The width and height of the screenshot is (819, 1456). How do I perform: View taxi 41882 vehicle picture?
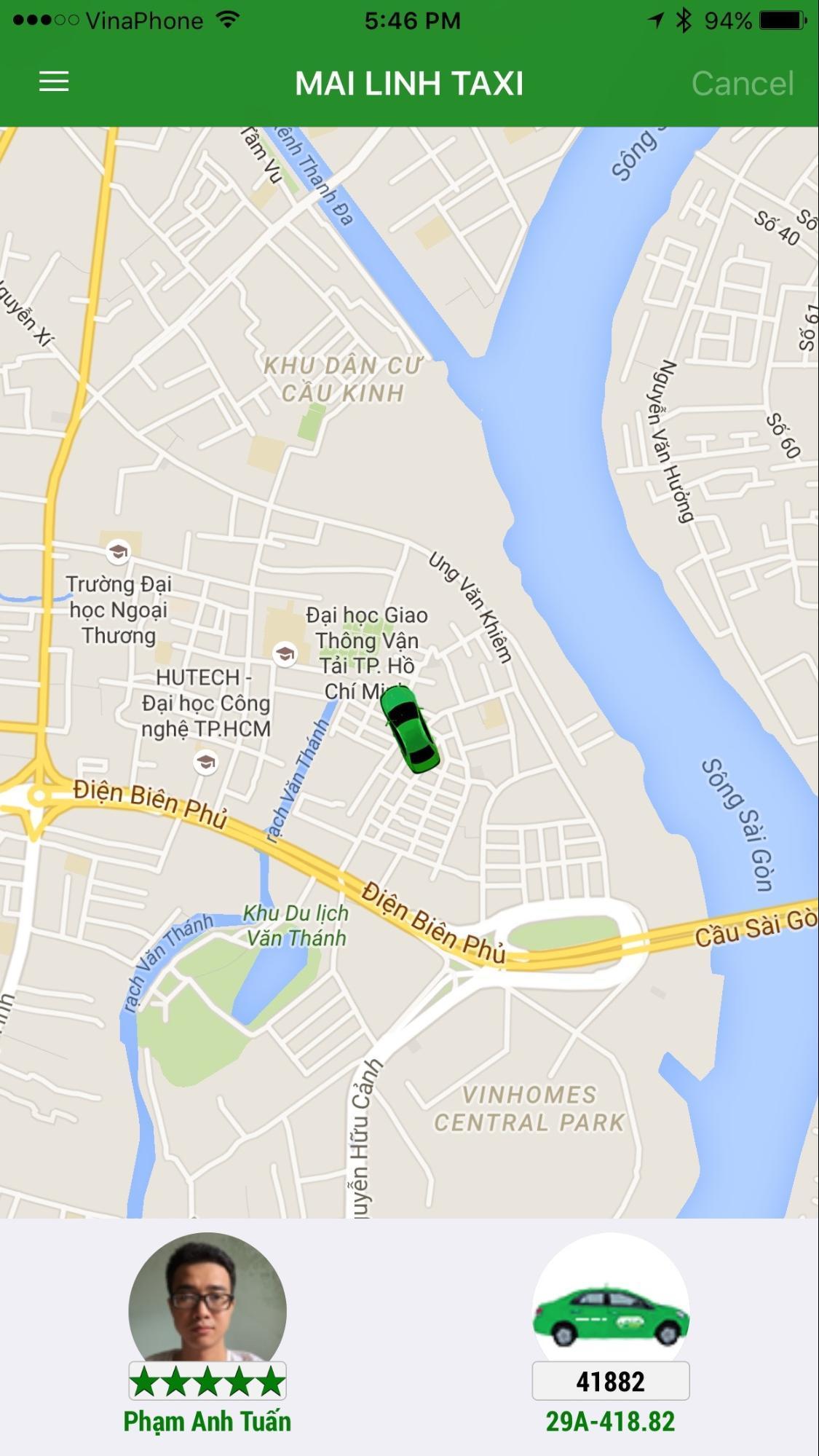(610, 1304)
